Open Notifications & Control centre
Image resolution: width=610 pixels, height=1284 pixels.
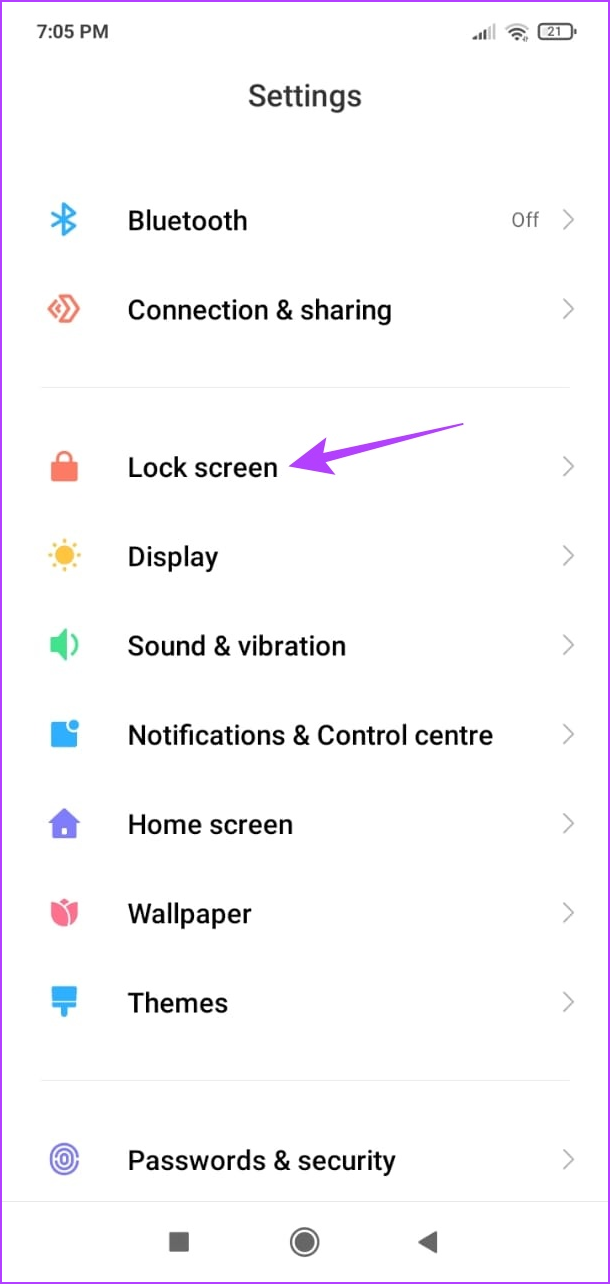305,735
